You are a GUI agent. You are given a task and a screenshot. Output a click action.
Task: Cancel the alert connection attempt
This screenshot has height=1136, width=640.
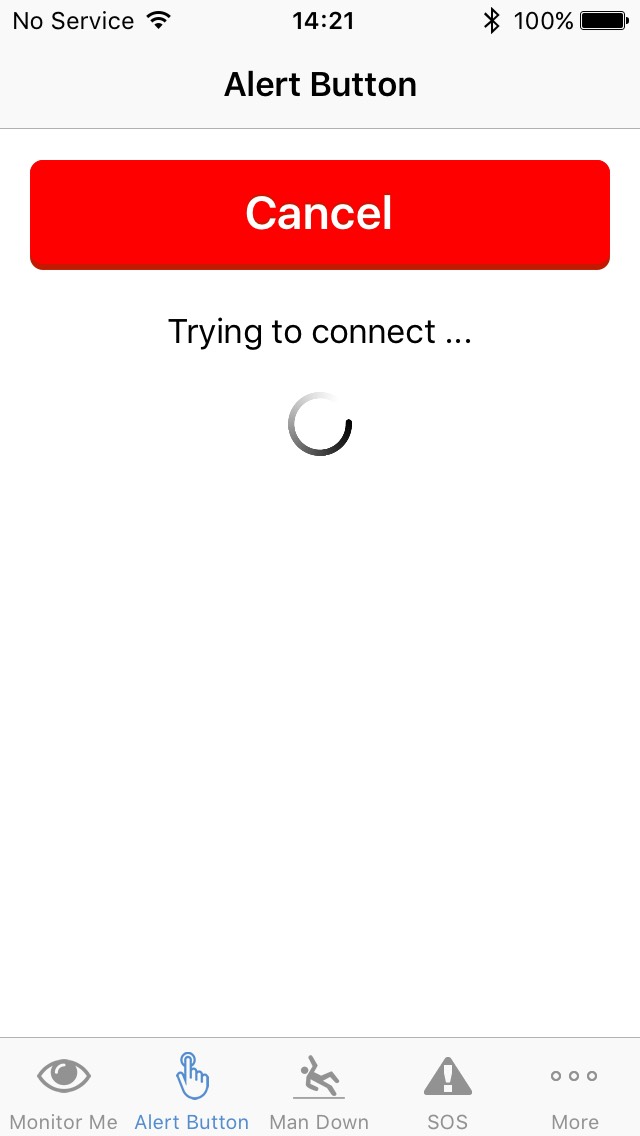[x=320, y=214]
